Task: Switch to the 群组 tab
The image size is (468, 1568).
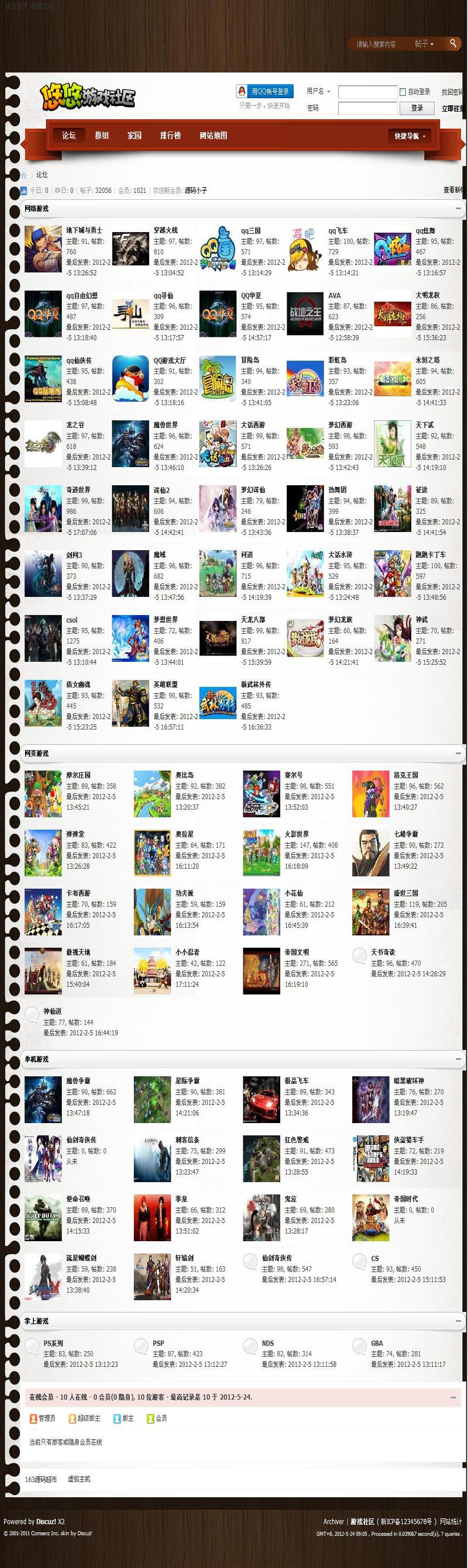Action: point(102,135)
